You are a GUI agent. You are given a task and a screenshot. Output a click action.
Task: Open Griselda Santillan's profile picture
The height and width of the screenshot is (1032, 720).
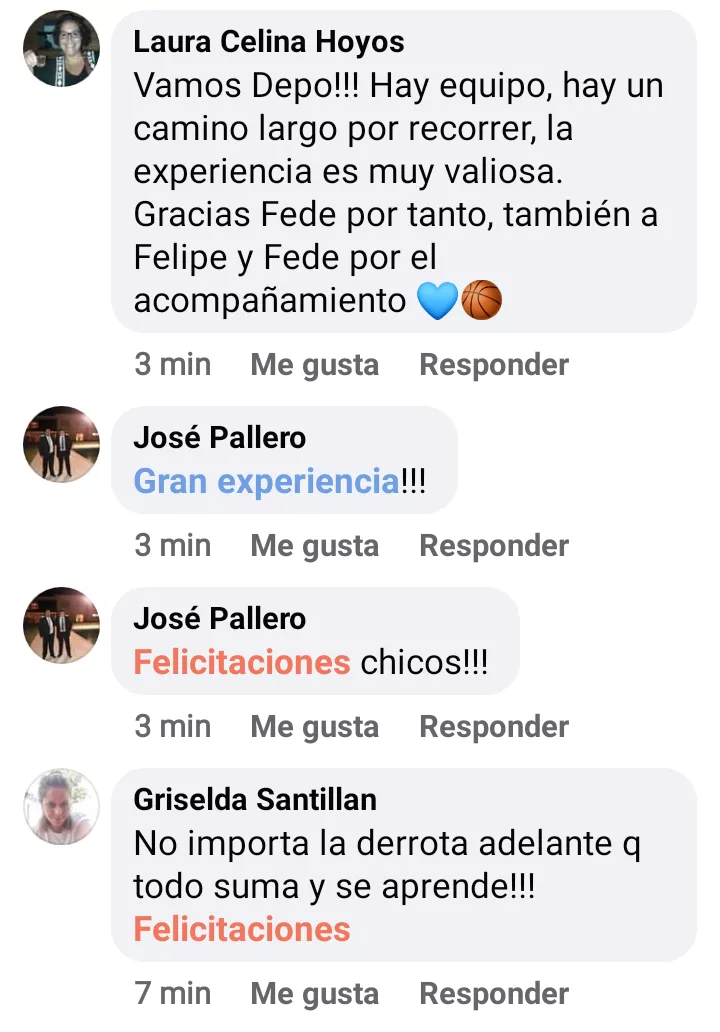click(61, 806)
